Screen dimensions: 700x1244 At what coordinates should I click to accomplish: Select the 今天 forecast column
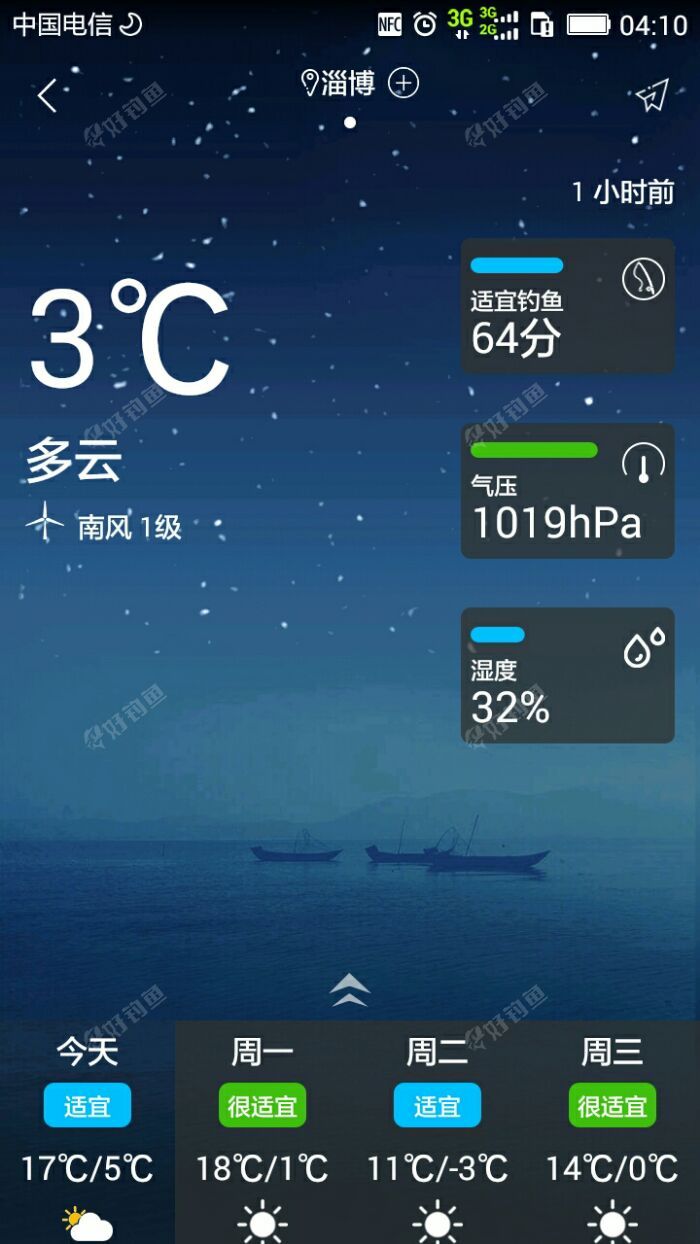point(87,1130)
